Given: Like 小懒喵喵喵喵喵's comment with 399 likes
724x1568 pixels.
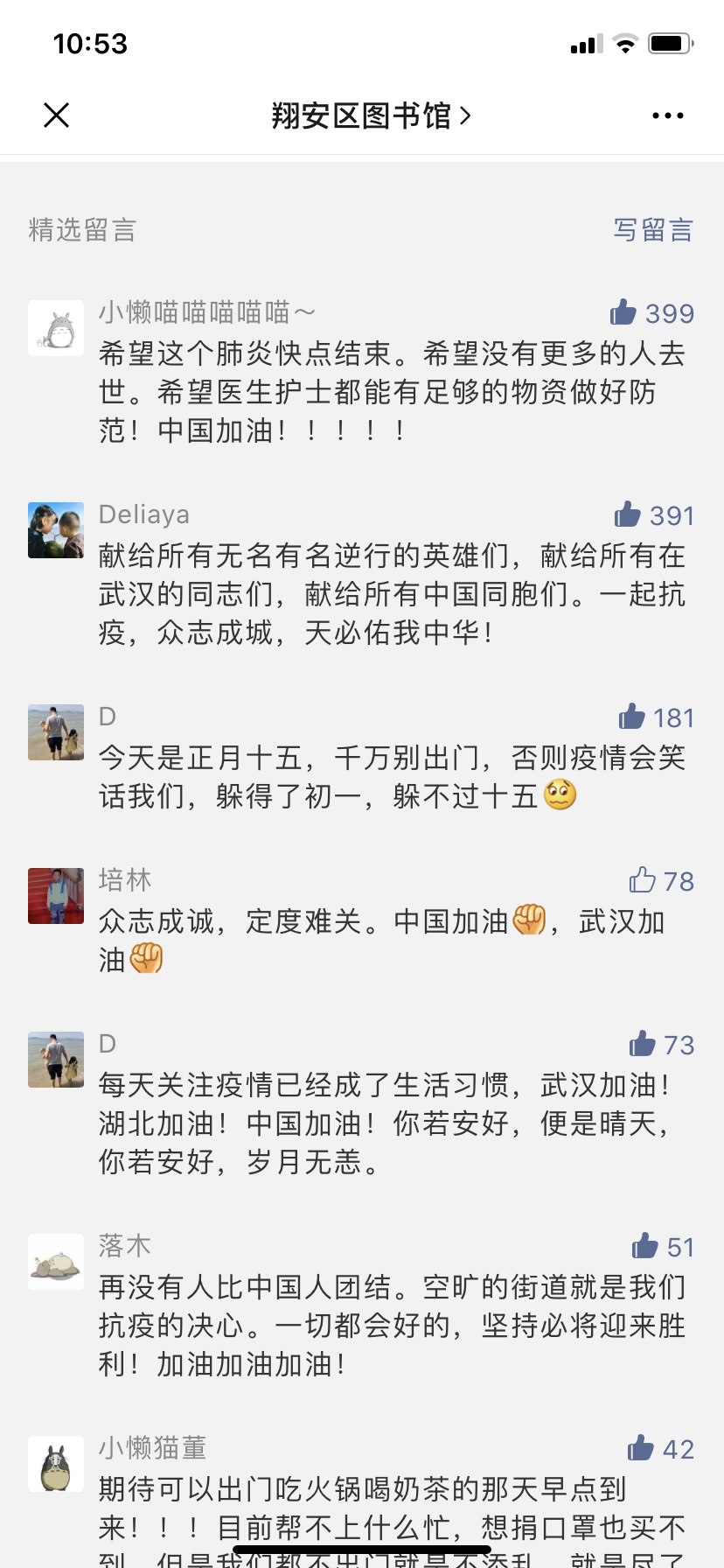Looking at the screenshot, I should tap(624, 312).
